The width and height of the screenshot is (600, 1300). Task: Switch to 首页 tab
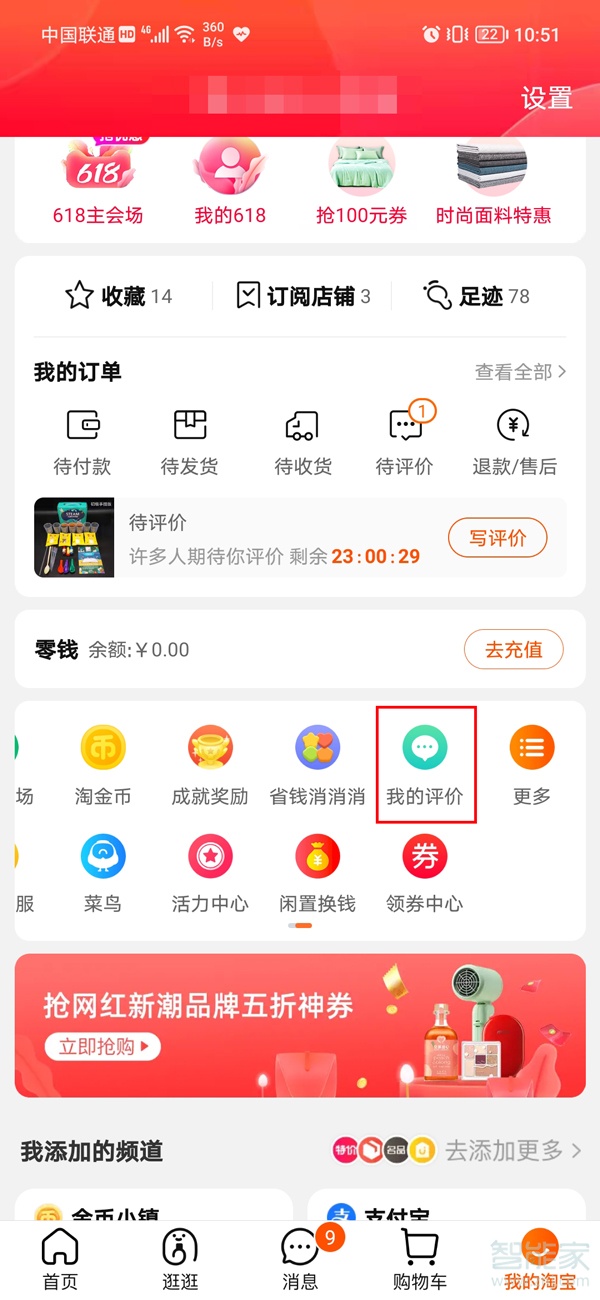(60, 1259)
